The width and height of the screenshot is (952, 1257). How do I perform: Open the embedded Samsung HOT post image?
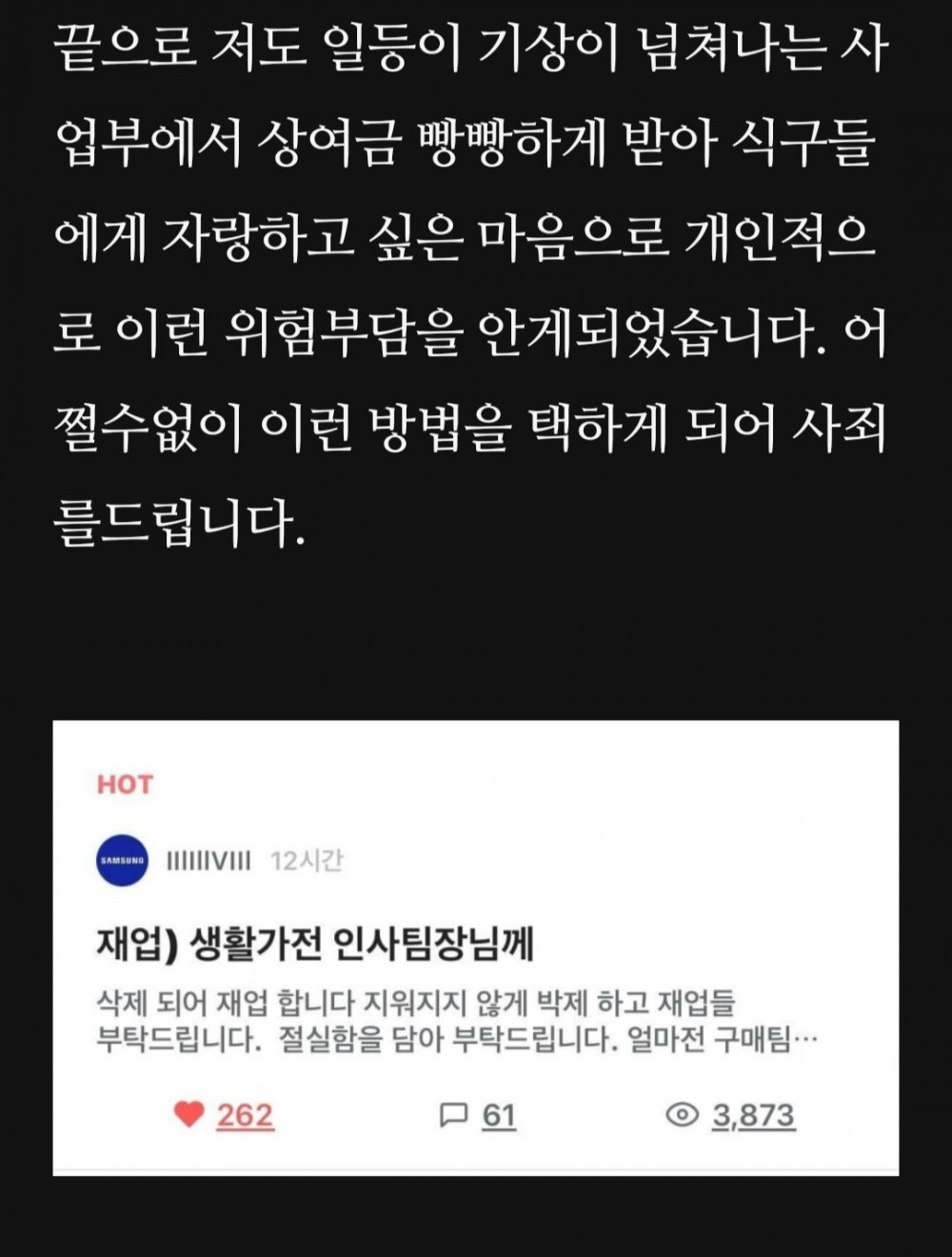[x=475, y=948]
